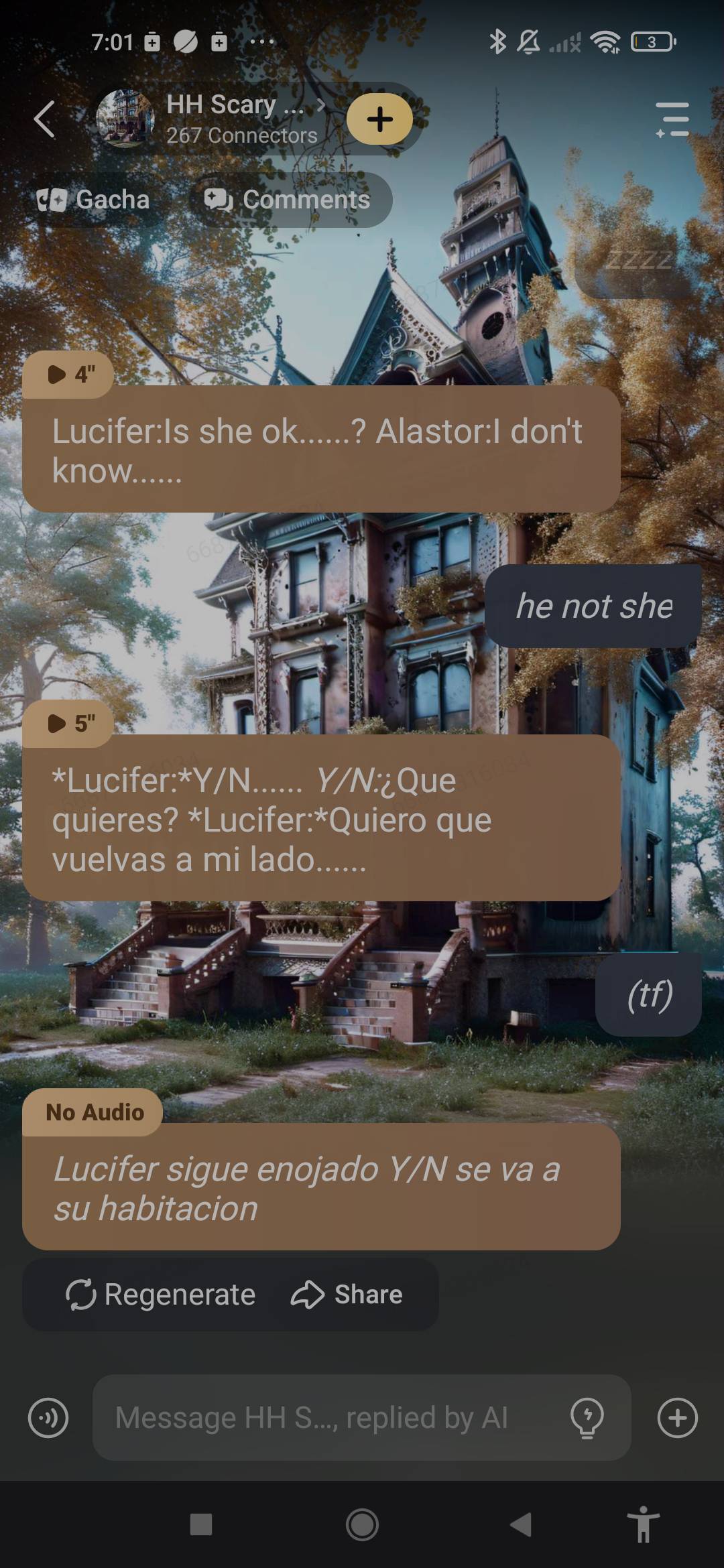Screen dimensions: 724x1568
Task: Open the Gacha chip
Action: (x=94, y=200)
